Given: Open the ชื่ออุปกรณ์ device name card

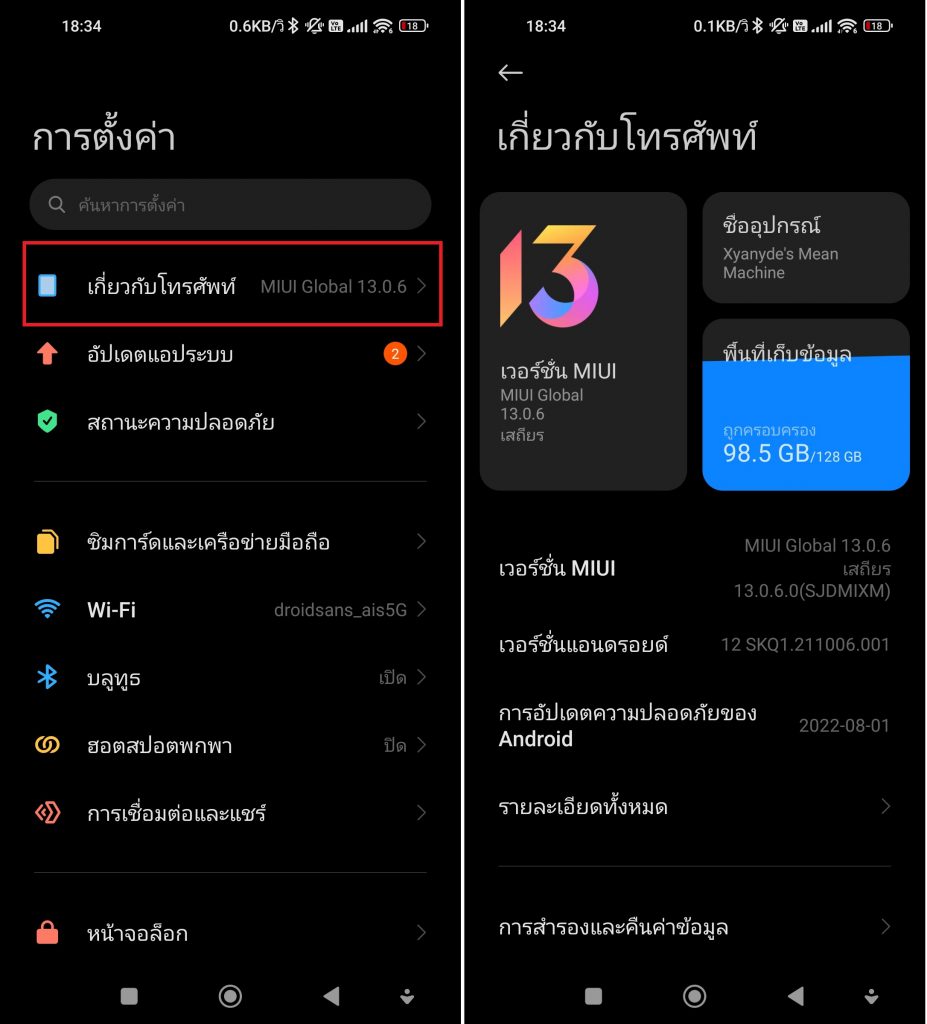Looking at the screenshot, I should coord(806,248).
